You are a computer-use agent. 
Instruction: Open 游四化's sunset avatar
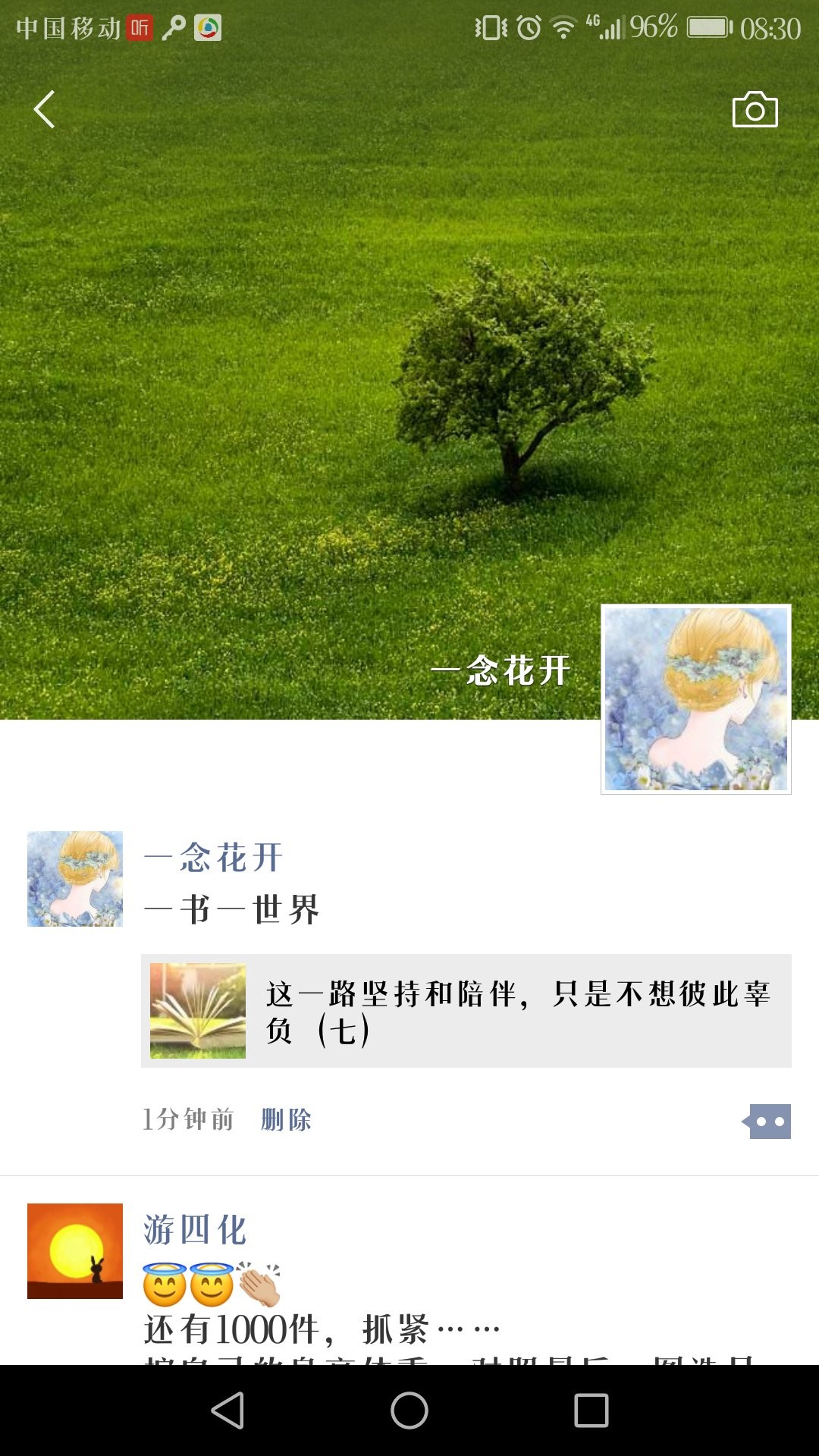[x=75, y=1250]
